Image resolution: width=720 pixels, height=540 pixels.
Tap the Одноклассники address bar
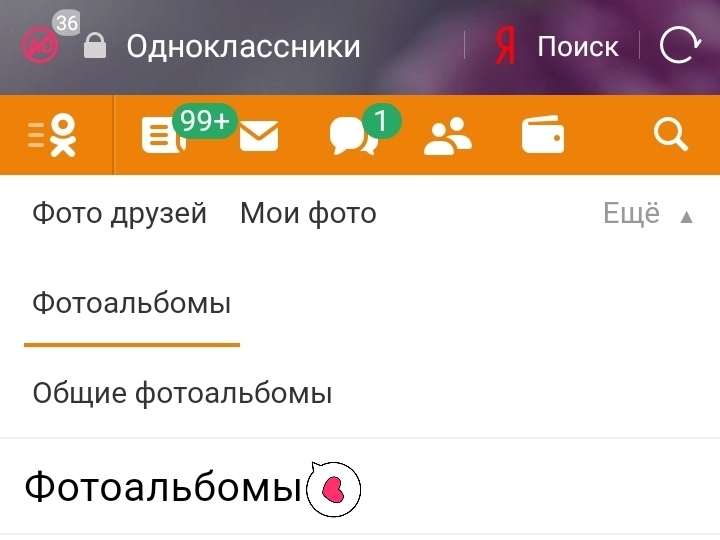click(243, 46)
